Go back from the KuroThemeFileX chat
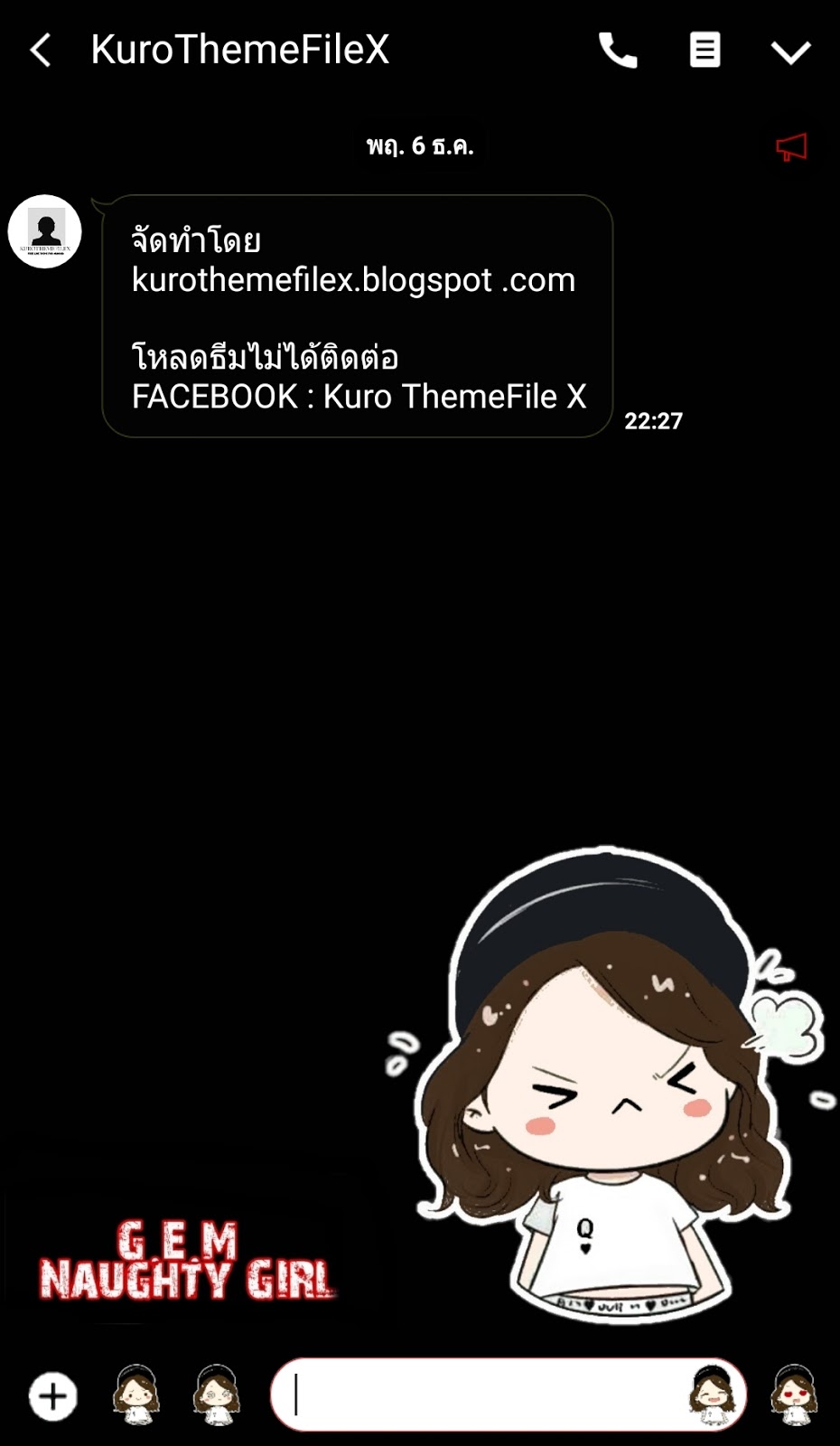 (41, 51)
